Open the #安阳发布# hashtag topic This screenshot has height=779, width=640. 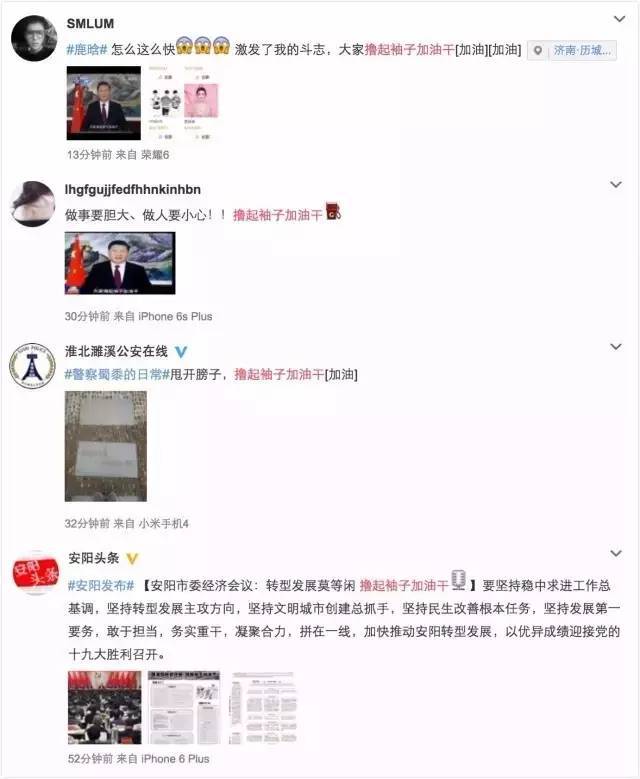(100, 584)
